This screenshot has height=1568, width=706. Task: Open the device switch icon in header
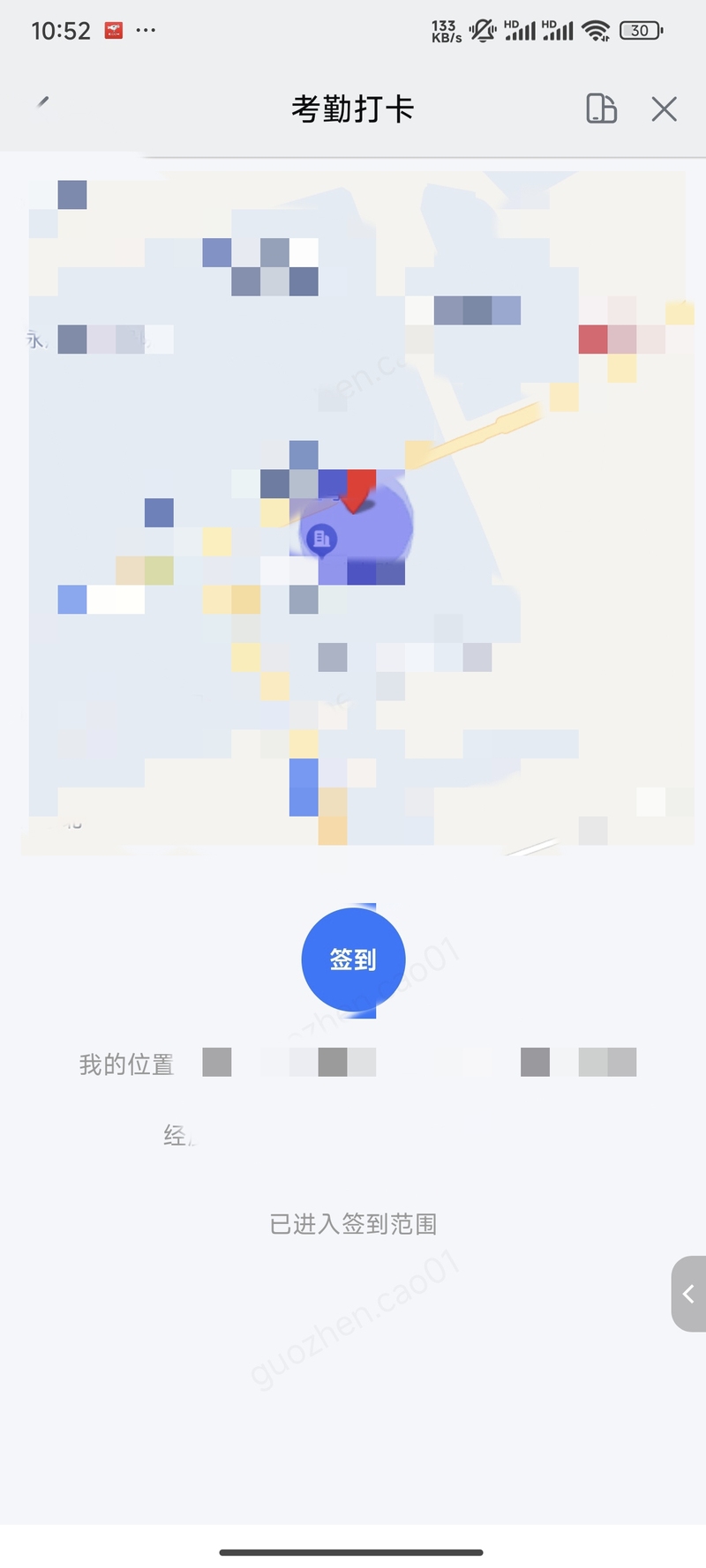(601, 108)
